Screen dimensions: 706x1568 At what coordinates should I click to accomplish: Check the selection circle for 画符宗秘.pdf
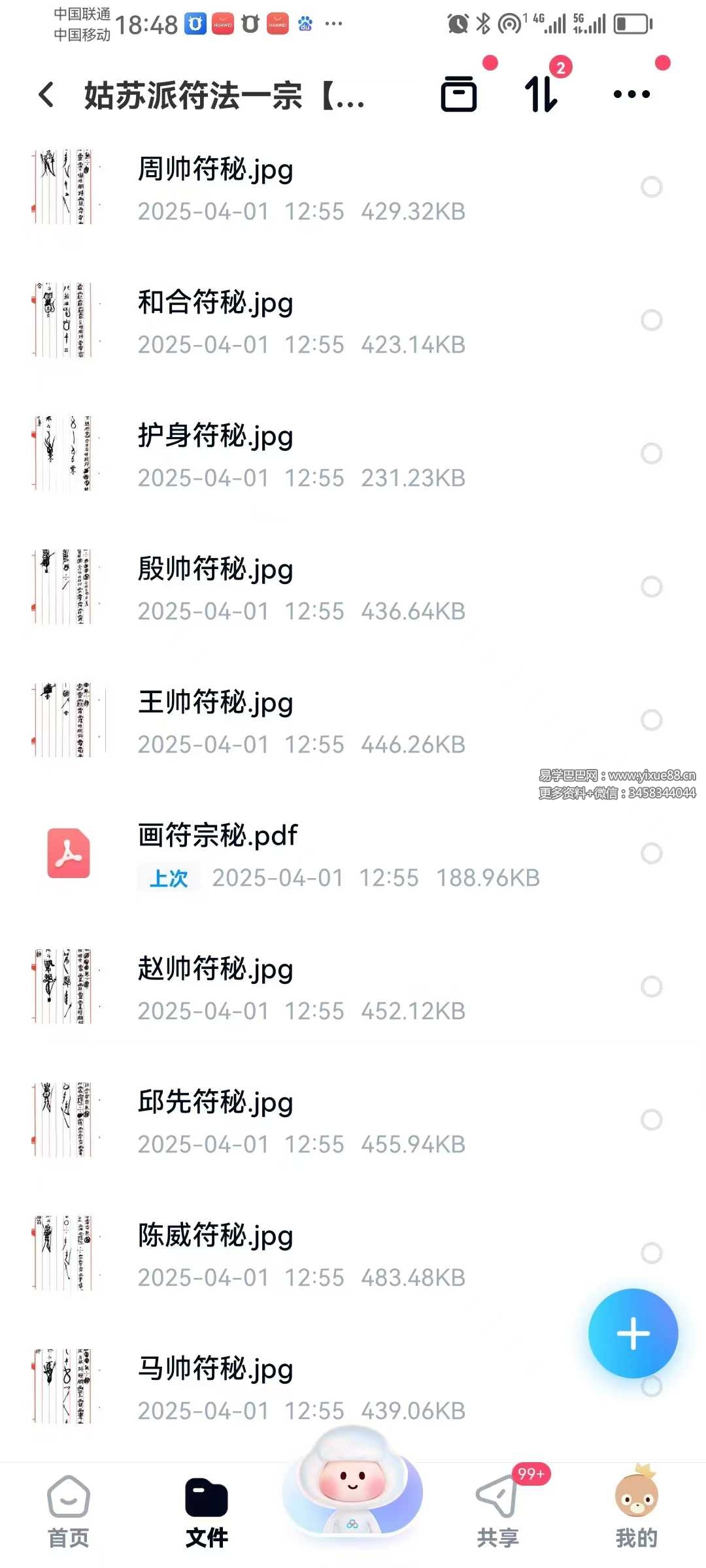tap(650, 853)
